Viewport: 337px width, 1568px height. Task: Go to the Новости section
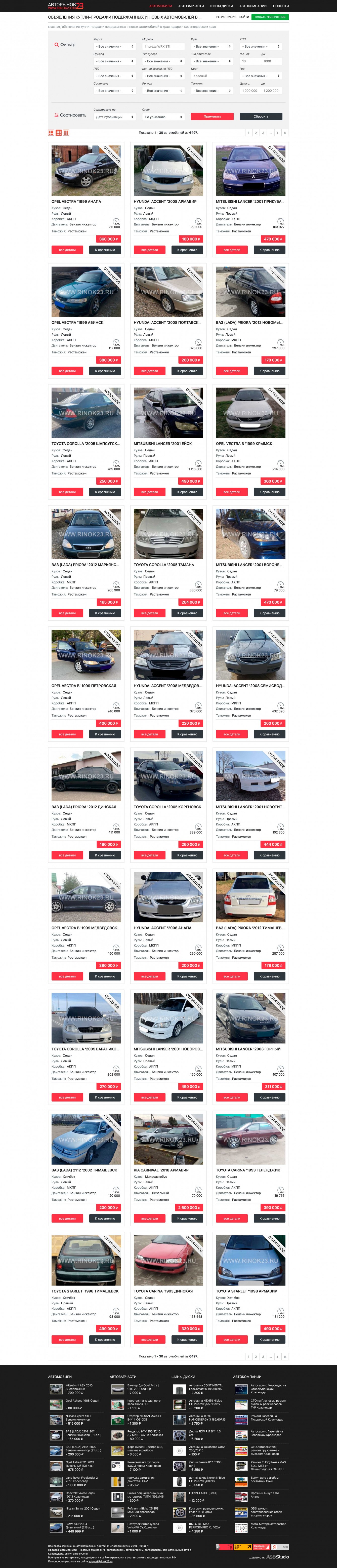tap(280, 6)
